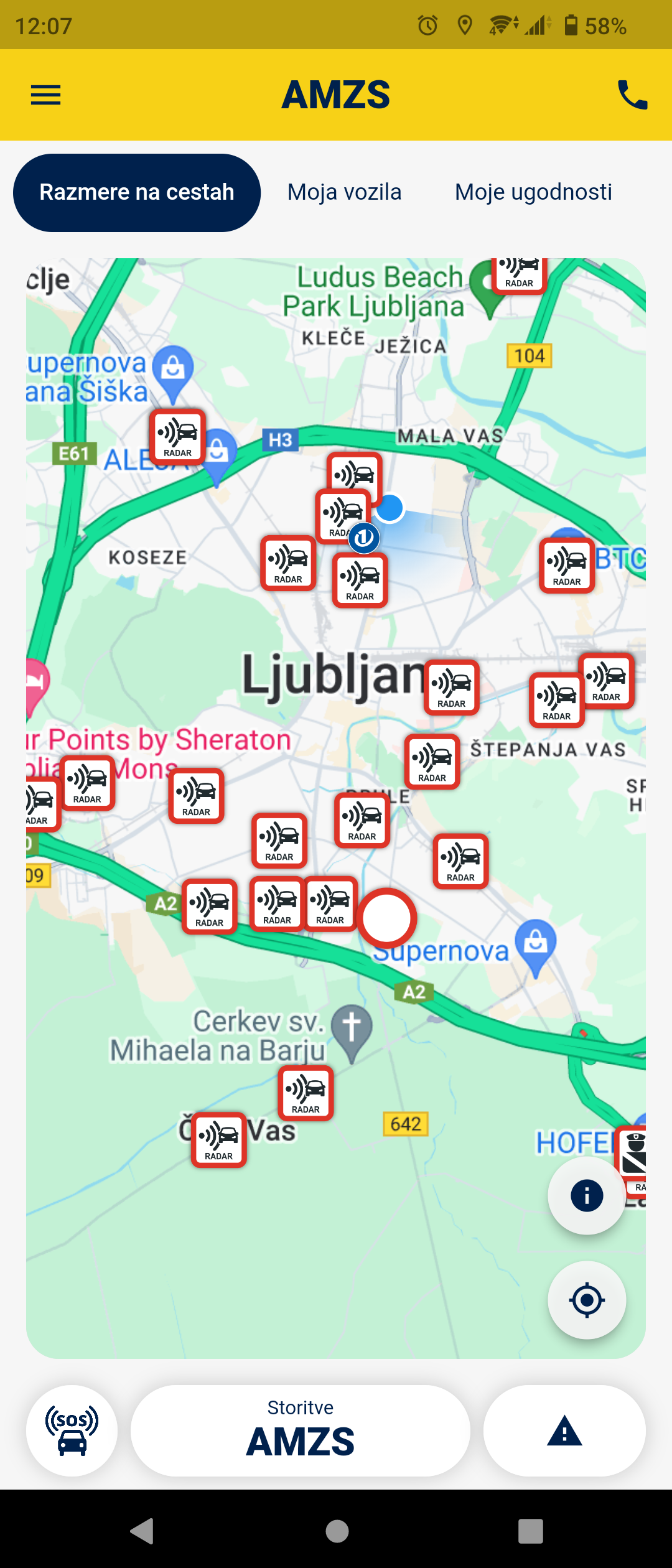This screenshot has width=672, height=1568.
Task: Tap the radar marker next to A2 label
Action: 209,906
